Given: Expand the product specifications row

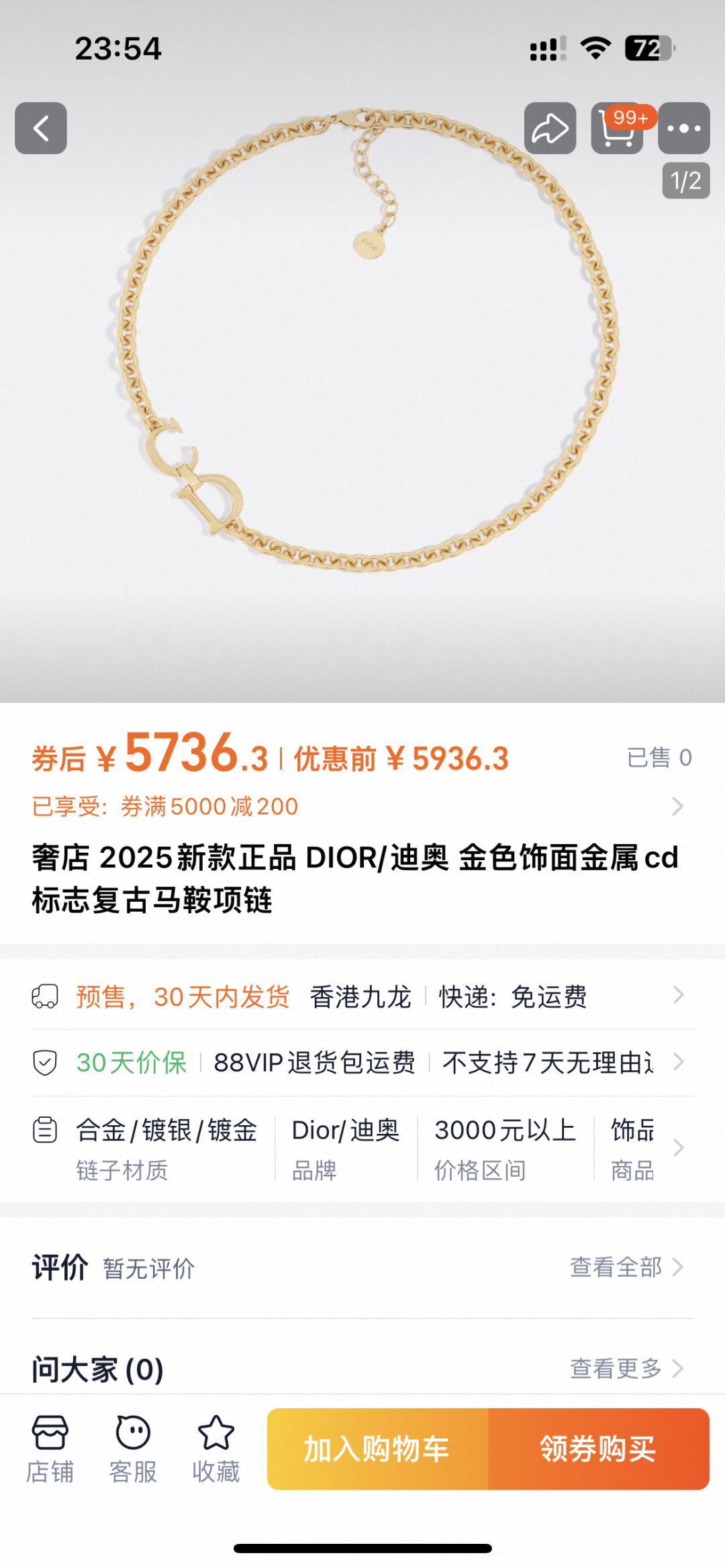Looking at the screenshot, I should (x=362, y=1148).
